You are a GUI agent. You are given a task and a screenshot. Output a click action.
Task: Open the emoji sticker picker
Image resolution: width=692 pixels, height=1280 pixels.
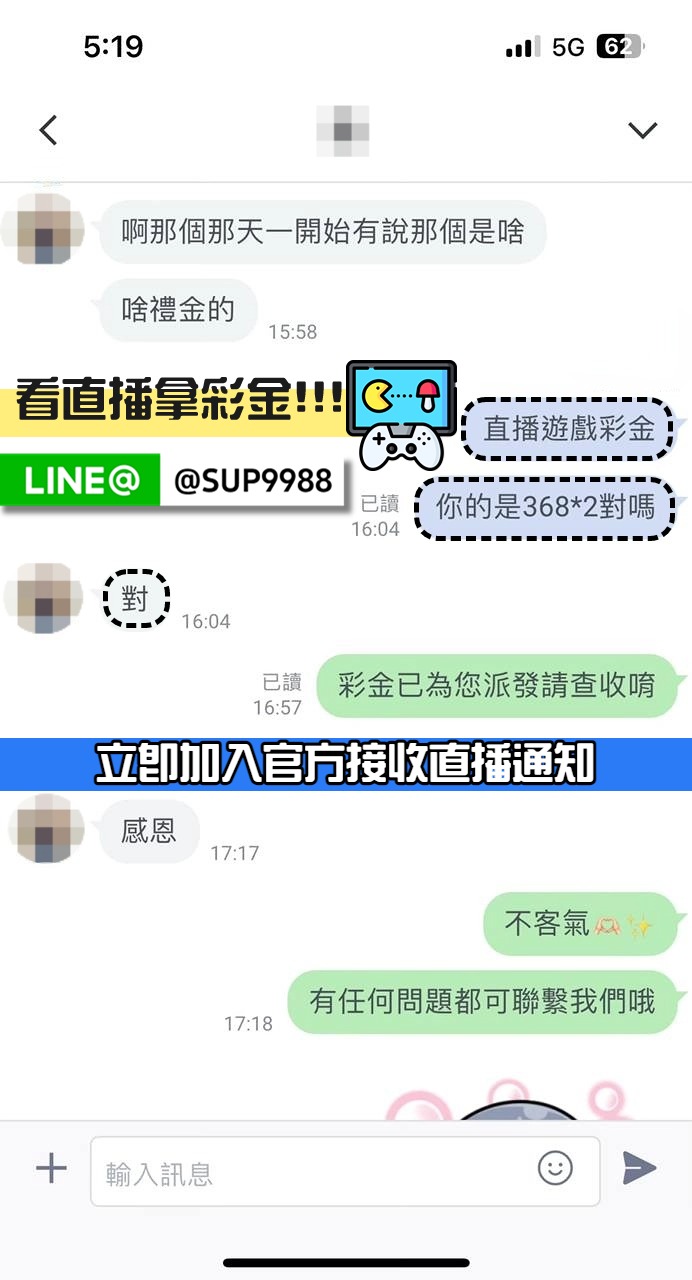[555, 1167]
